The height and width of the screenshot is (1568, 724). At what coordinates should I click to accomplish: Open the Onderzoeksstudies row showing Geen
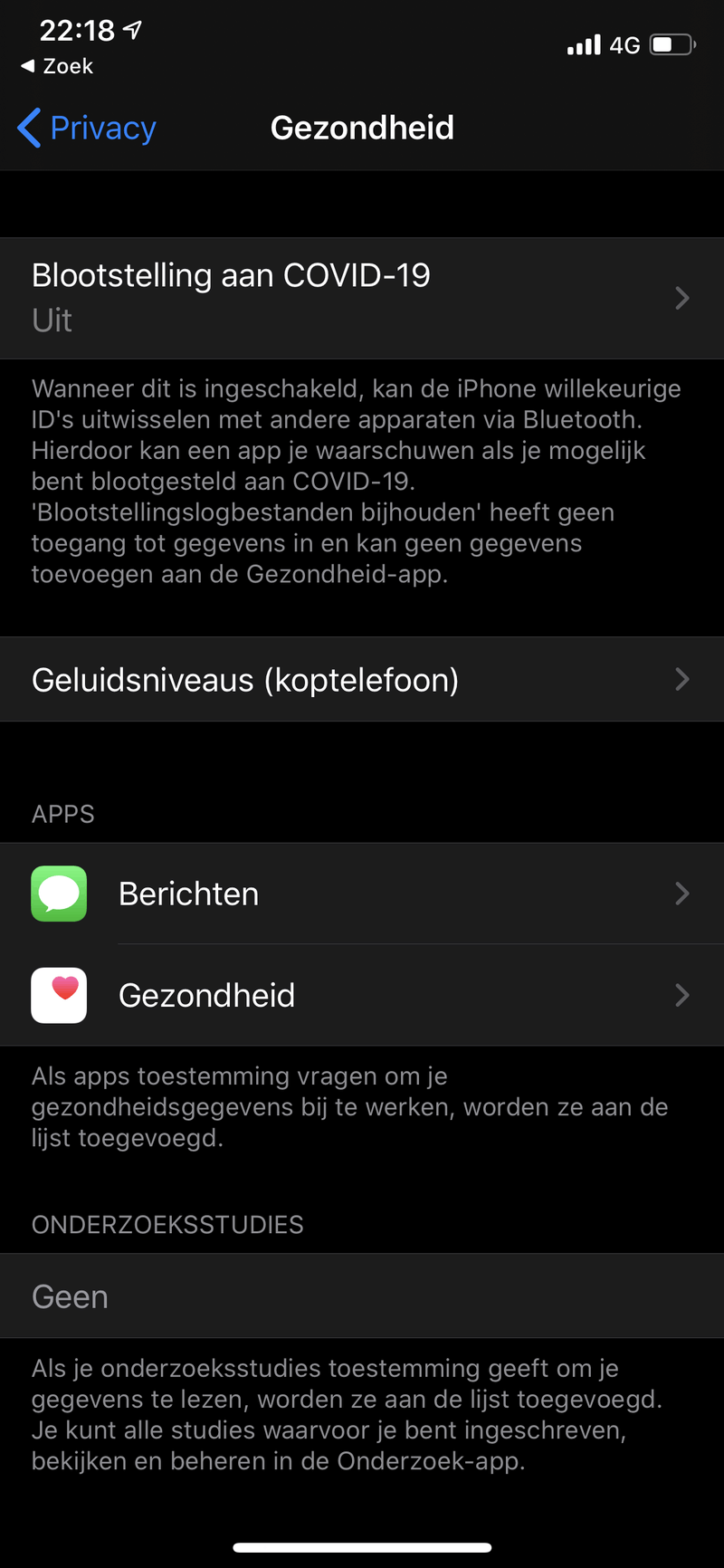[x=70, y=1296]
